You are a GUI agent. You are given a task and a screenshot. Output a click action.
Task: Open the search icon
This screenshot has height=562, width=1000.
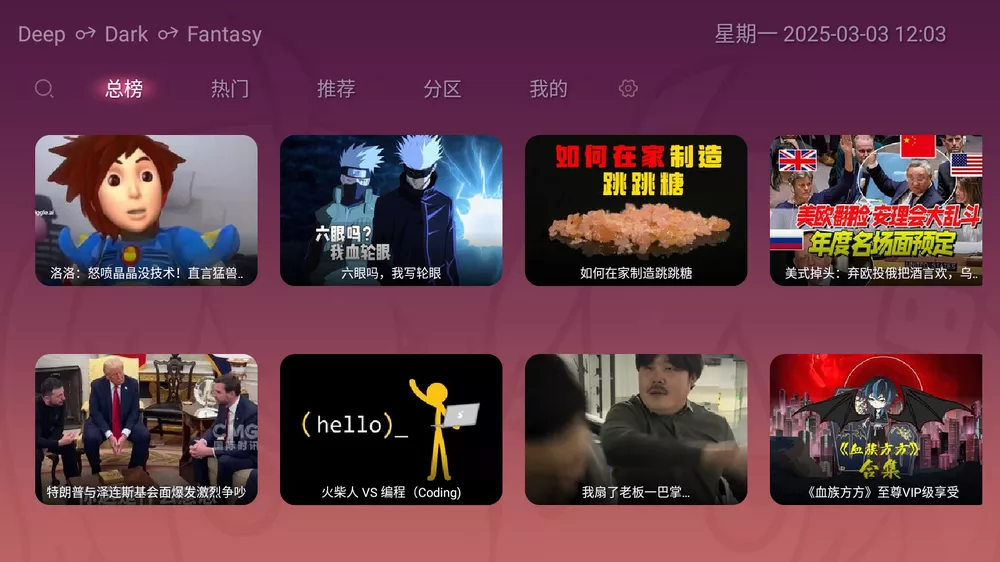pos(44,89)
